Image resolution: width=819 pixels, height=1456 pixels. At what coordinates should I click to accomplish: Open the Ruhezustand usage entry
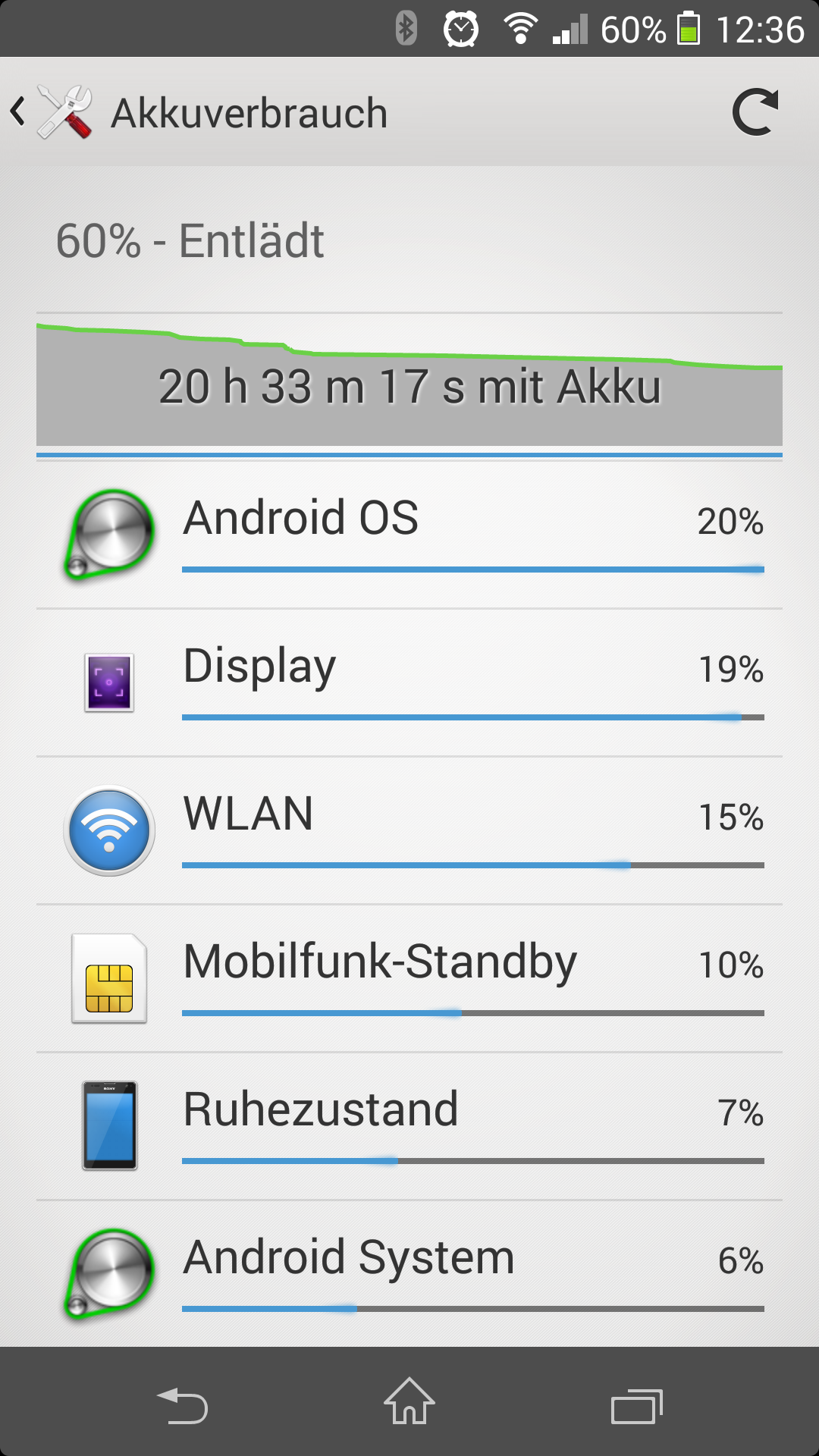[409, 1126]
